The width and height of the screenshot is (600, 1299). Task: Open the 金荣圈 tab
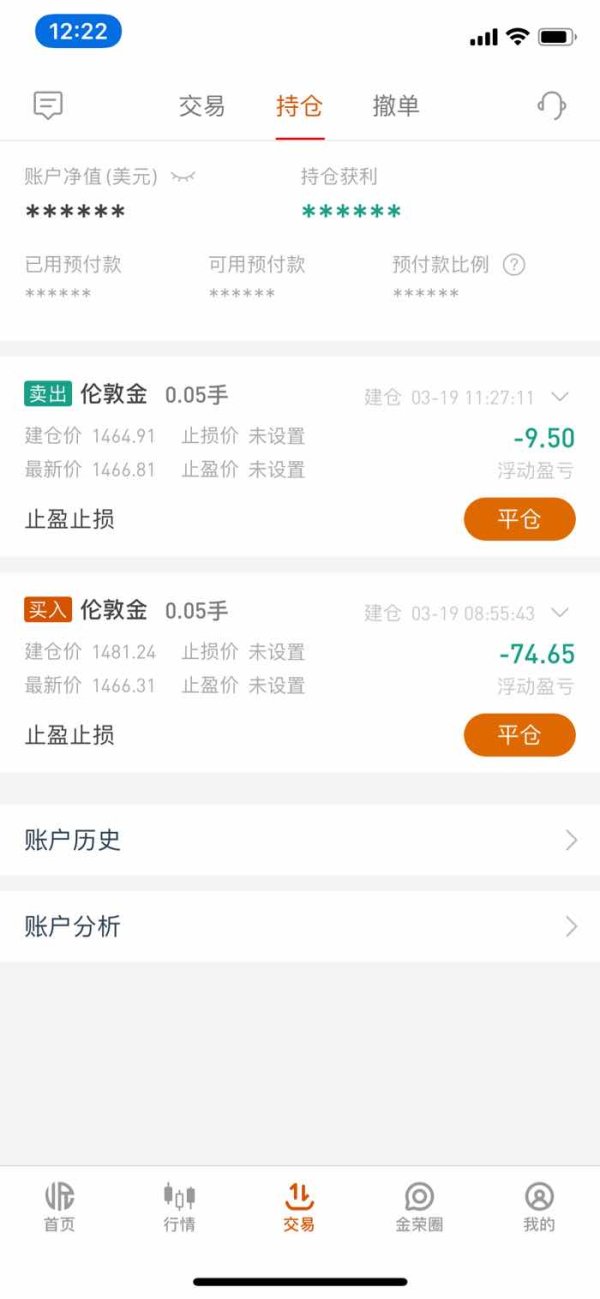click(x=419, y=1207)
